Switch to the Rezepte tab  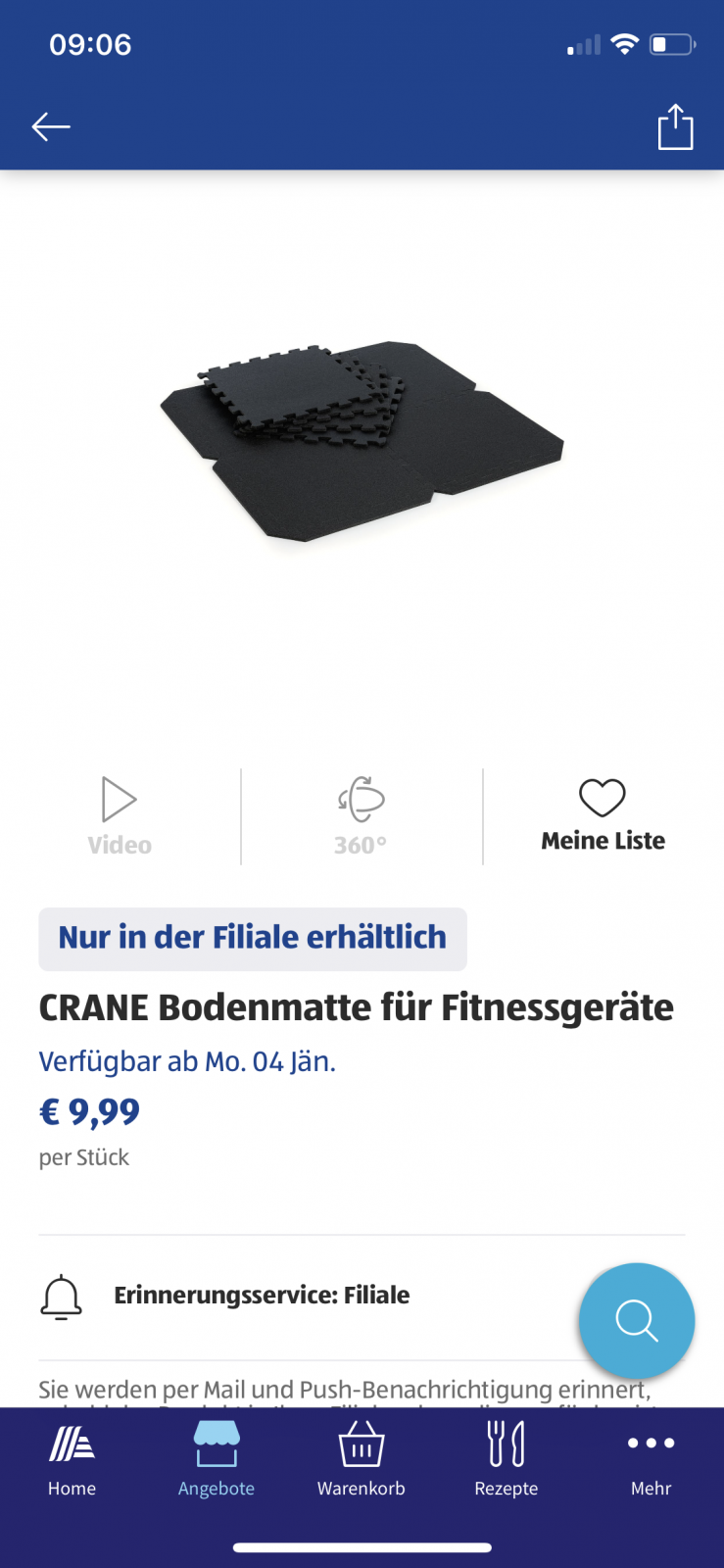tap(507, 1460)
